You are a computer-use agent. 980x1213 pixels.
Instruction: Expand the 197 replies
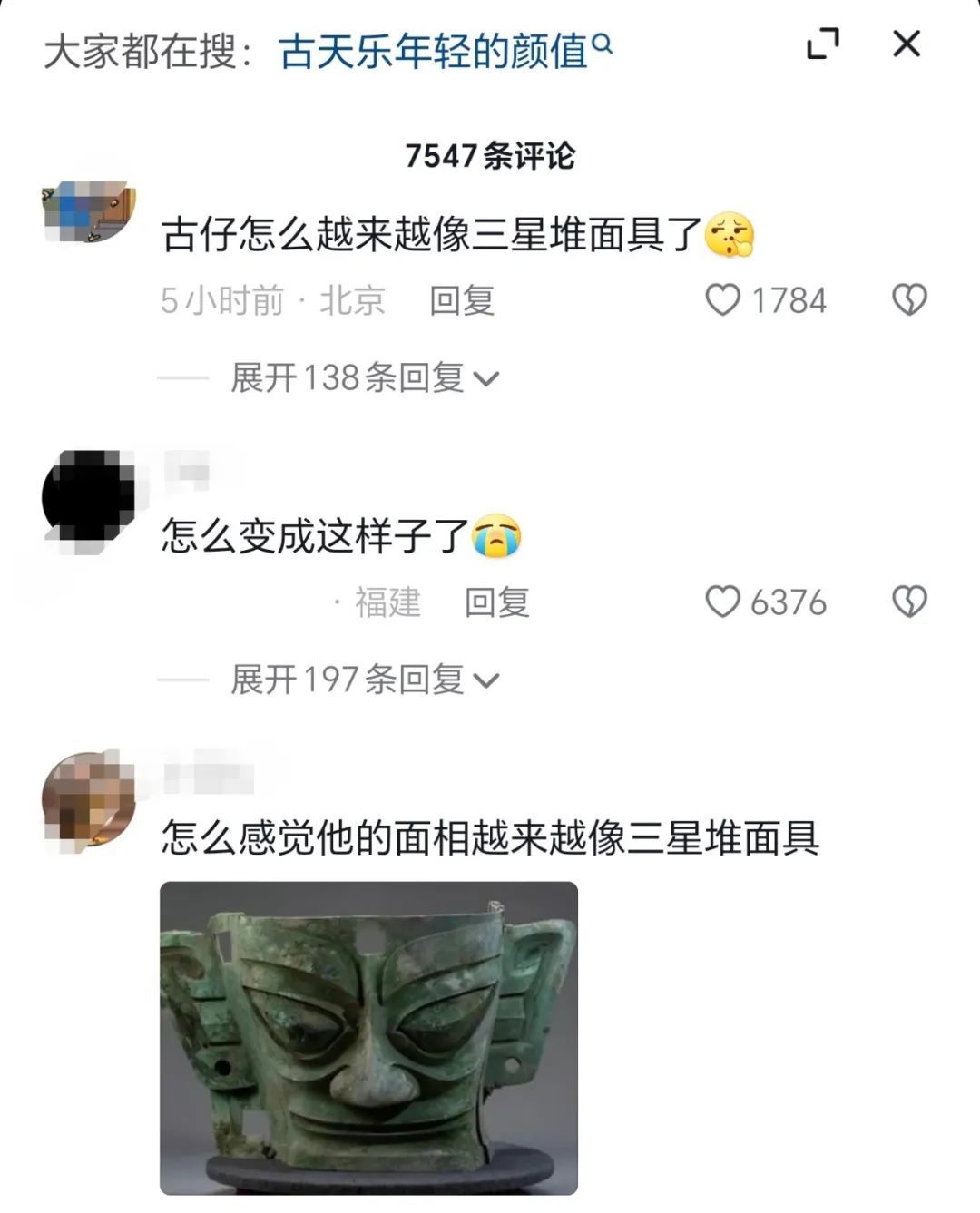(x=363, y=680)
